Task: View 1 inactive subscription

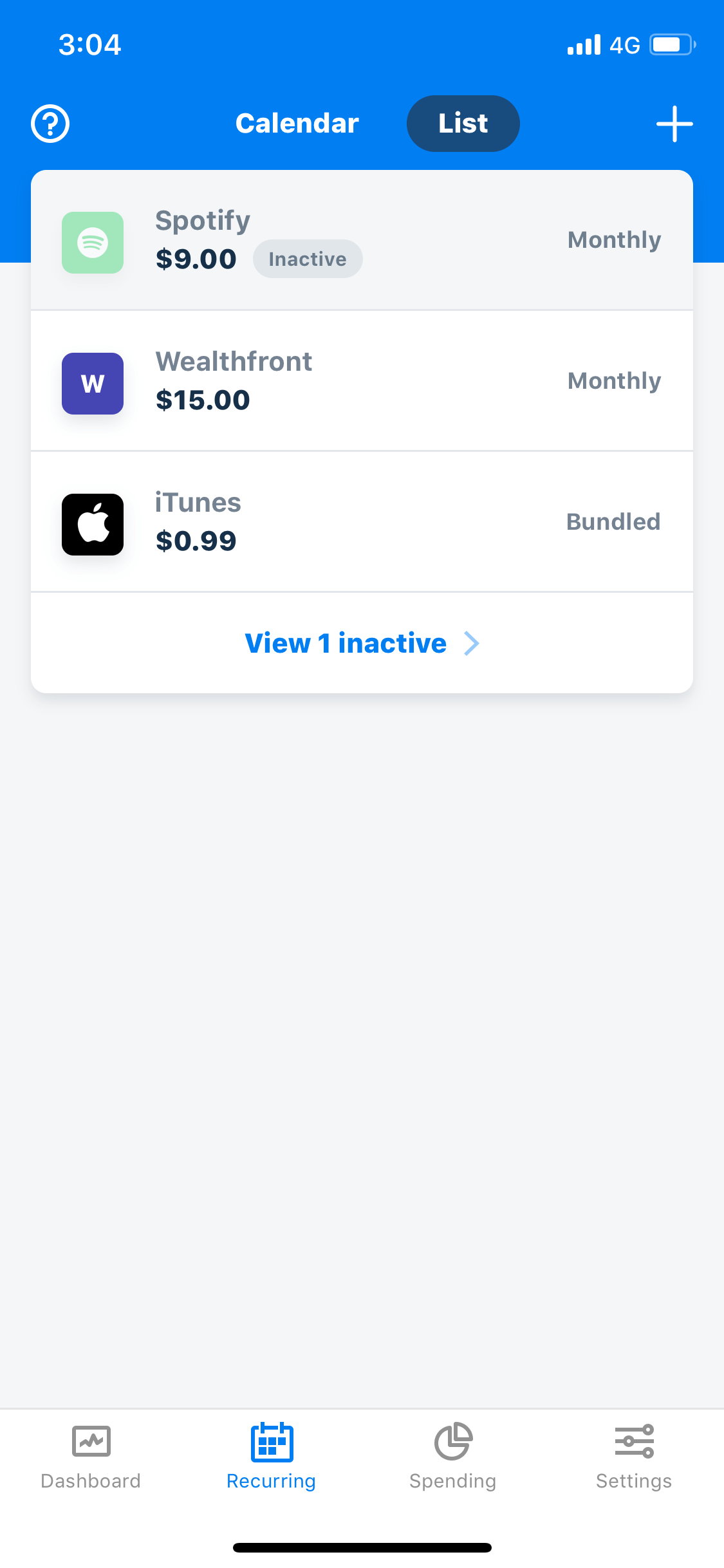Action: [362, 643]
